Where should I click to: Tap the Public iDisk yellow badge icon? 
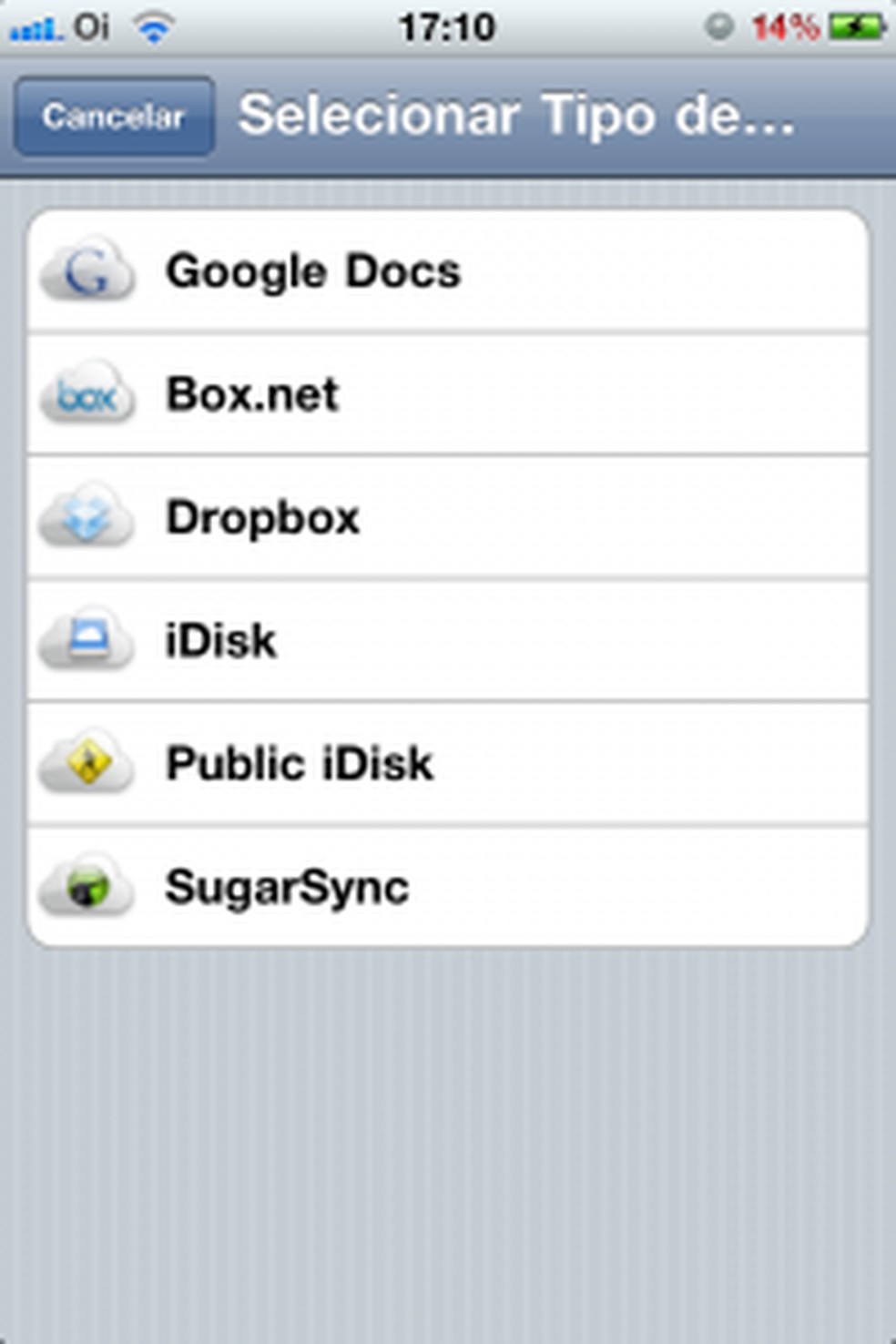point(87,764)
